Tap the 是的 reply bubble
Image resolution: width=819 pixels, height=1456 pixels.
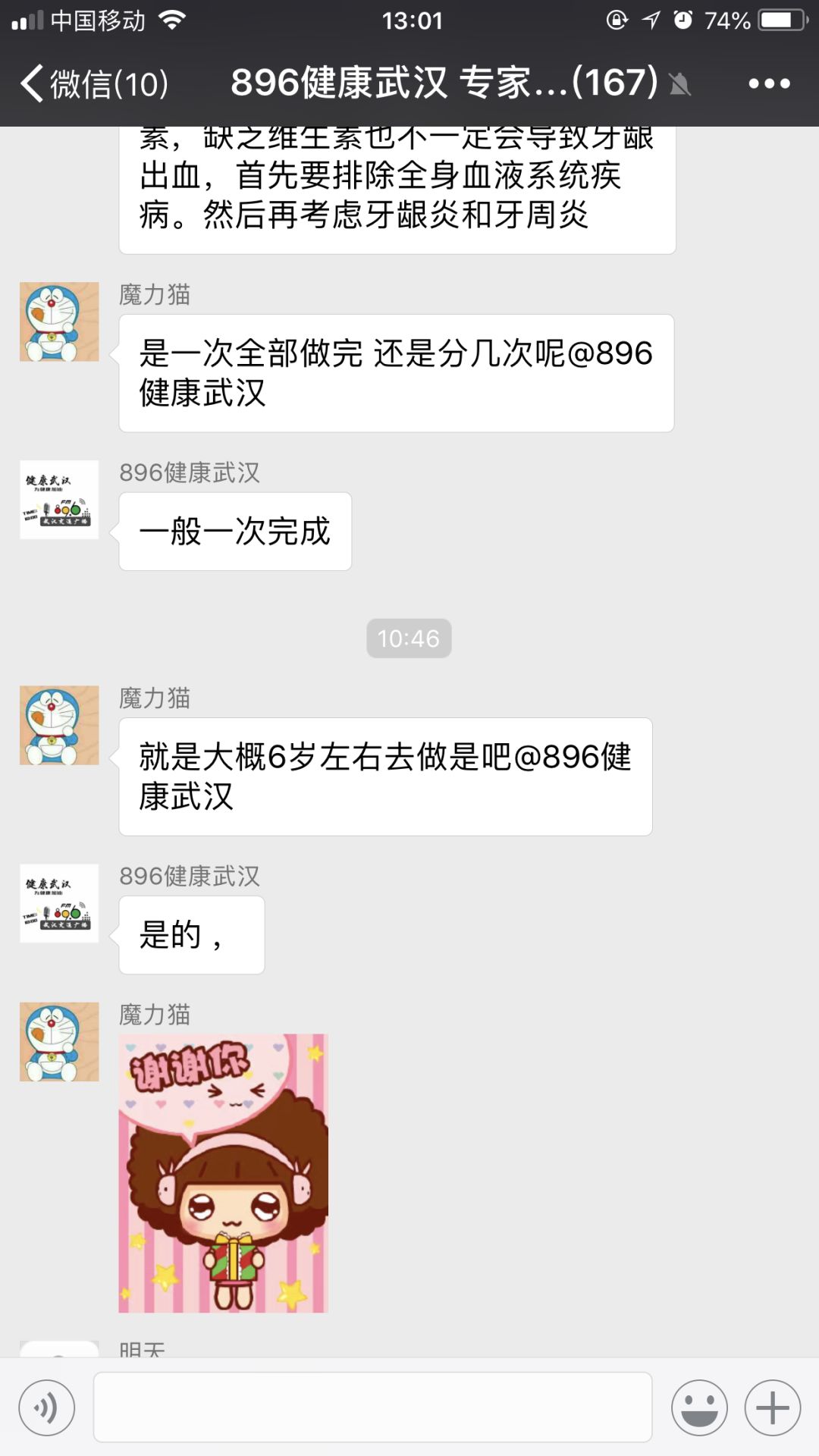click(x=191, y=934)
